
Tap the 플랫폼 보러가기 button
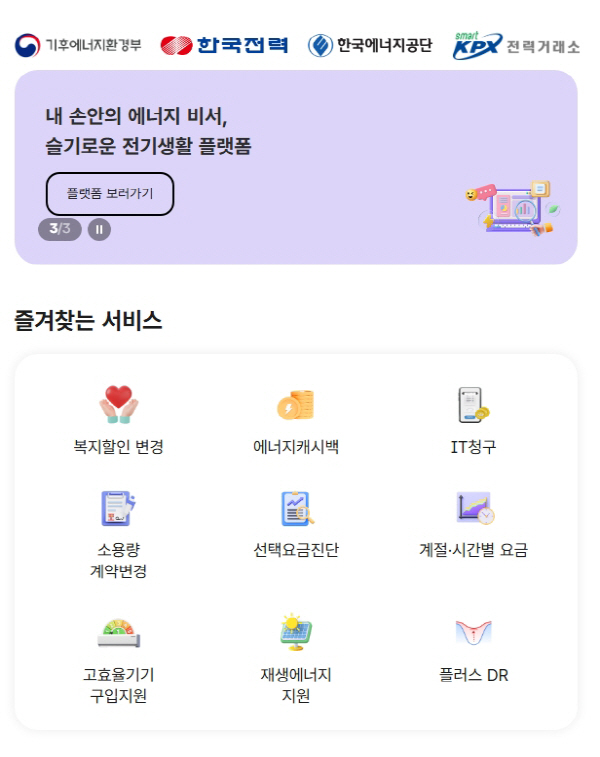pyautogui.click(x=110, y=194)
